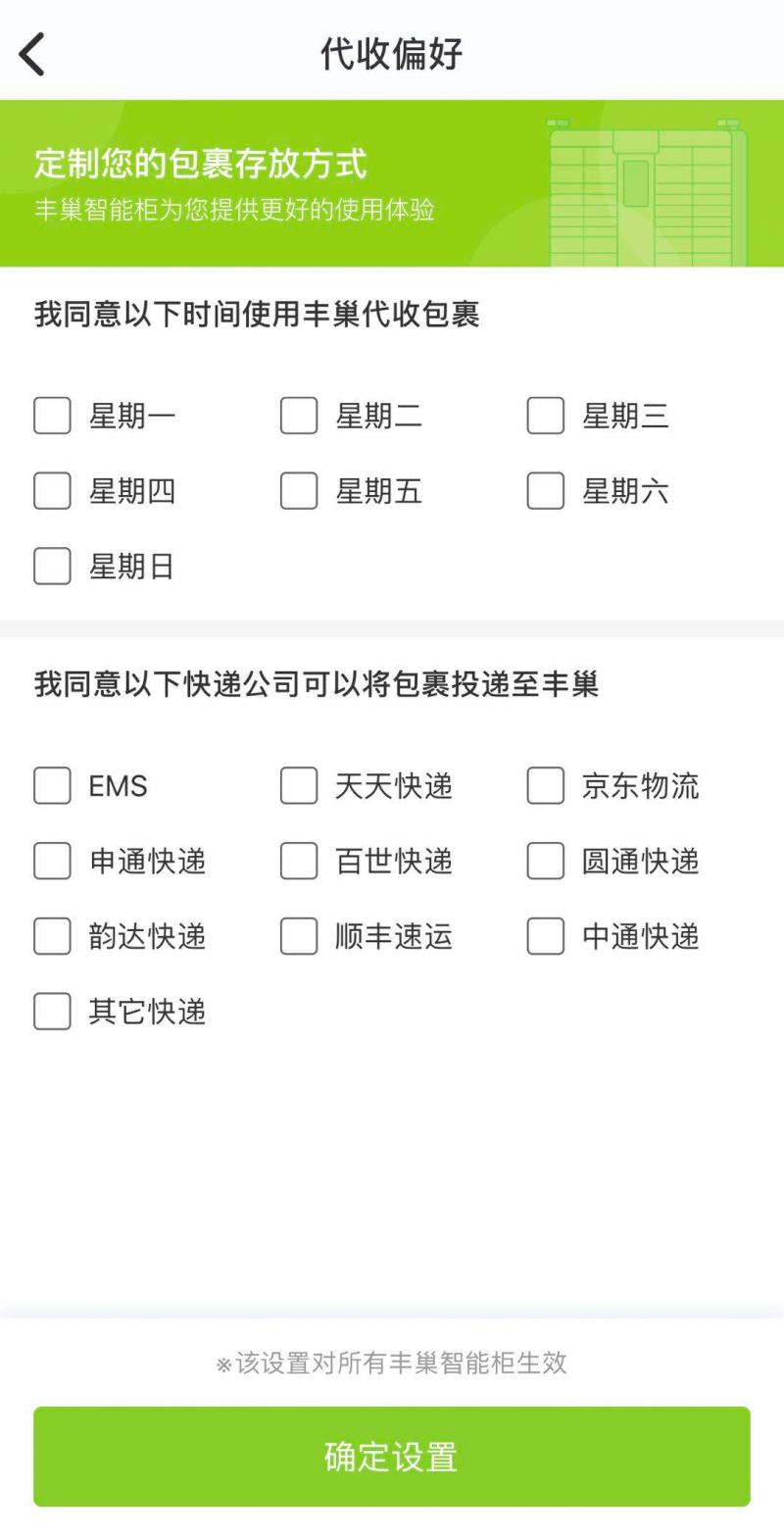Enable the 申通快递 checkbox
This screenshot has height=1538, width=784.
click(x=53, y=862)
